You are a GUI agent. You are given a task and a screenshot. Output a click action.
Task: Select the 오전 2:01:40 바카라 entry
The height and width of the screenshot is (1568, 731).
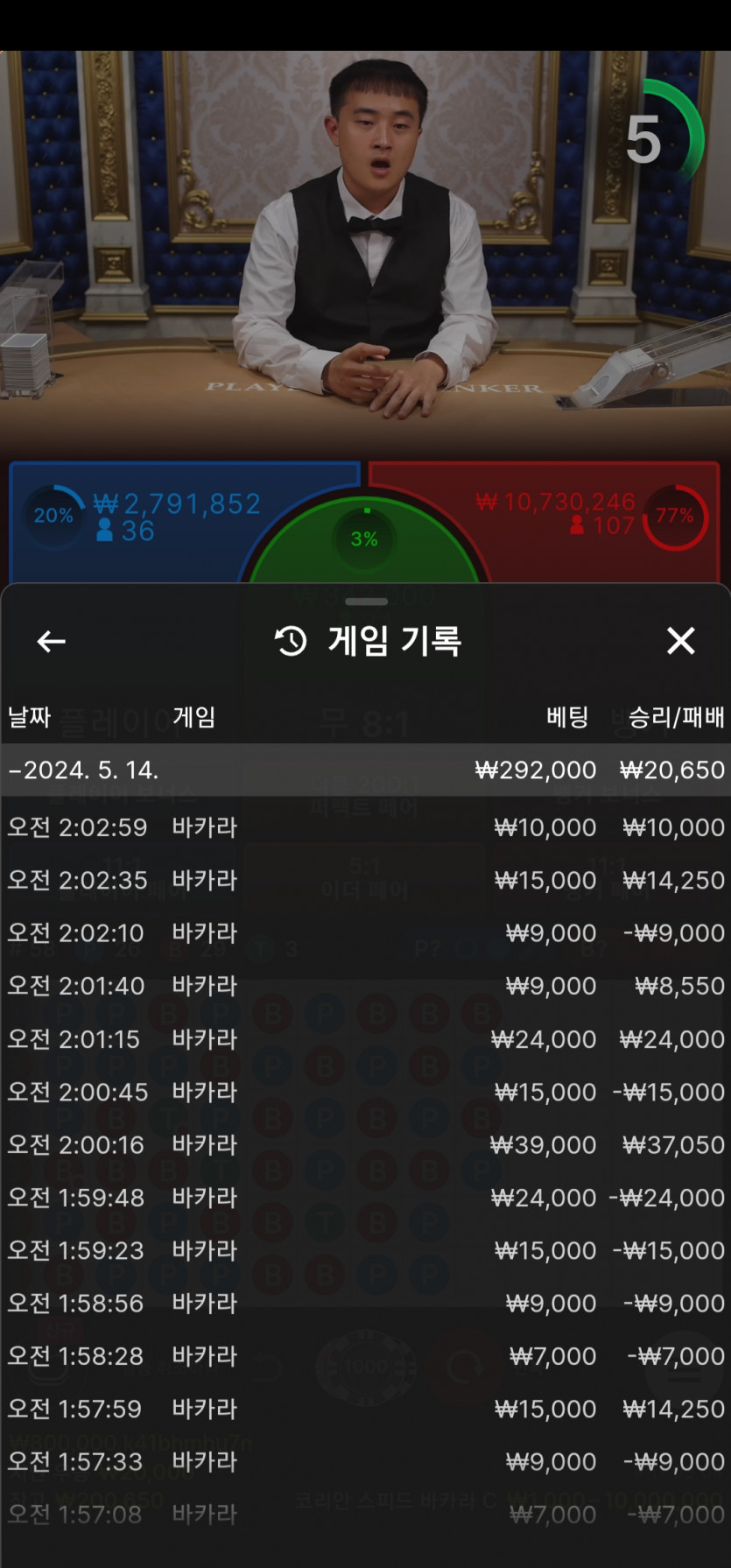pos(366,986)
